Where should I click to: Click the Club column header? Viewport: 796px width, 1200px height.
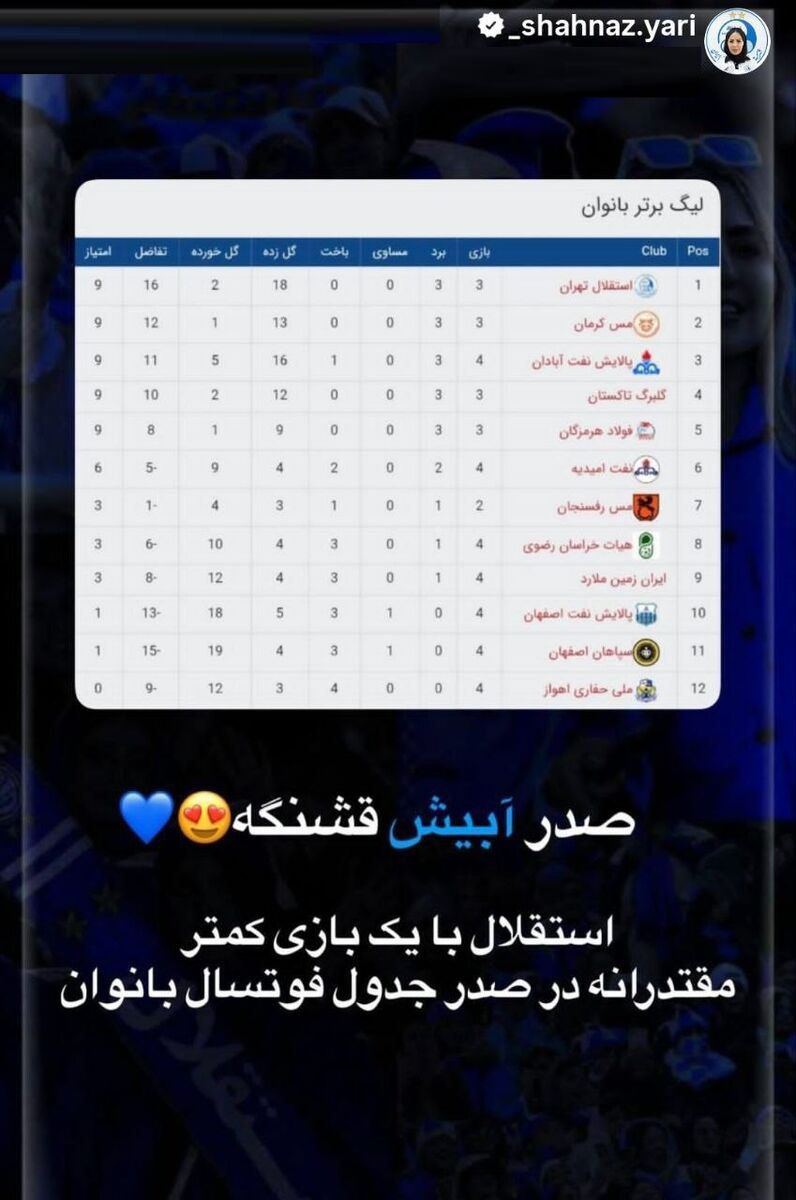(x=653, y=251)
